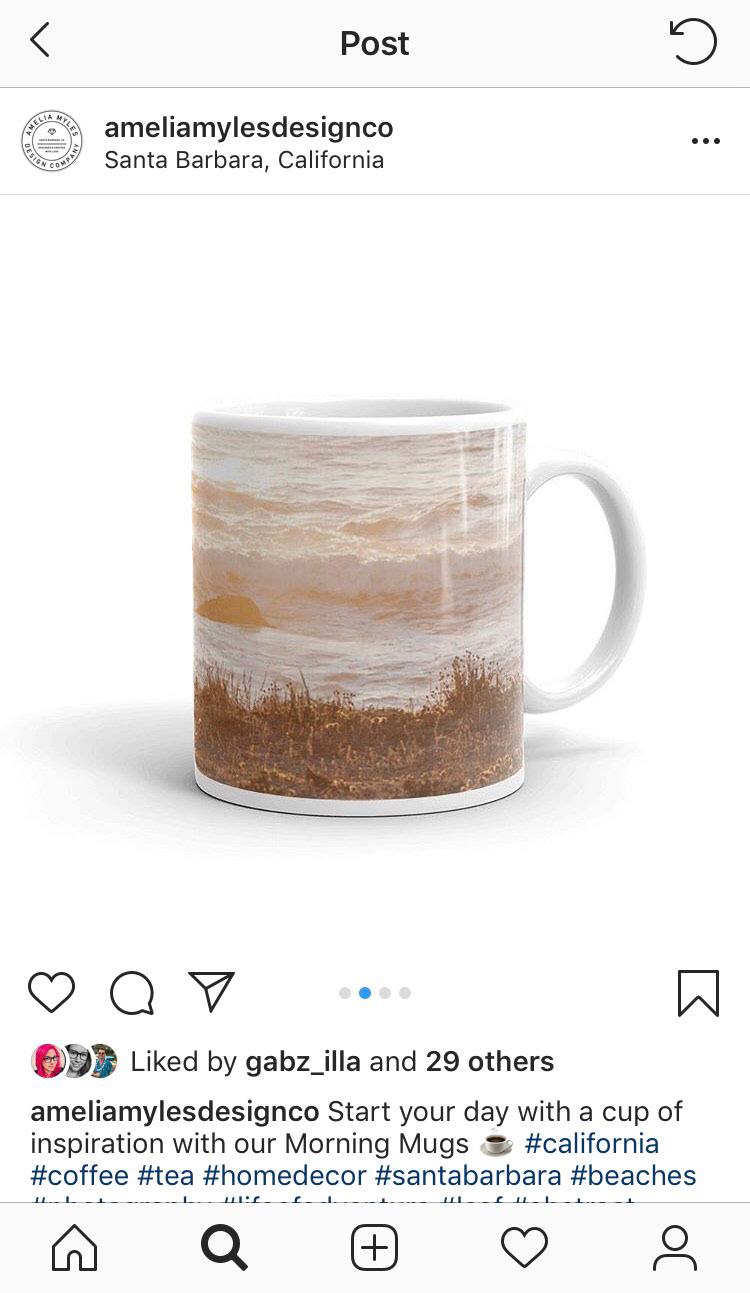
Task: Open comments with the speech bubble icon
Action: coord(132,993)
